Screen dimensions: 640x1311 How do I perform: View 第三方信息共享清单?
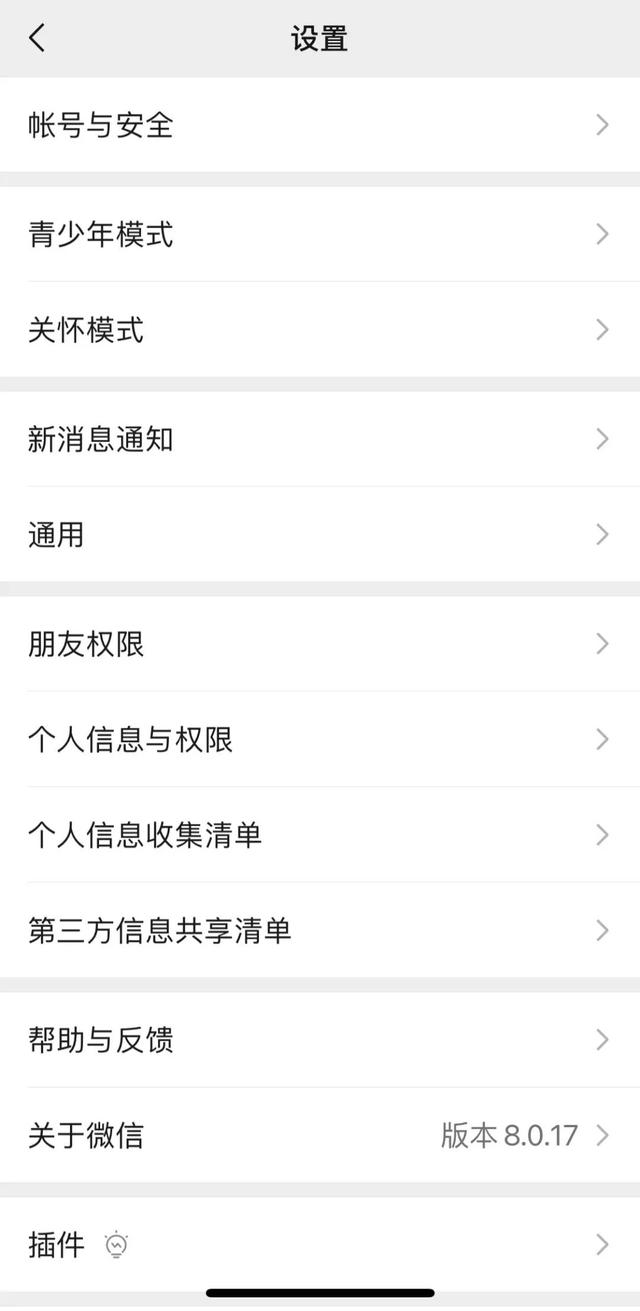click(x=320, y=931)
